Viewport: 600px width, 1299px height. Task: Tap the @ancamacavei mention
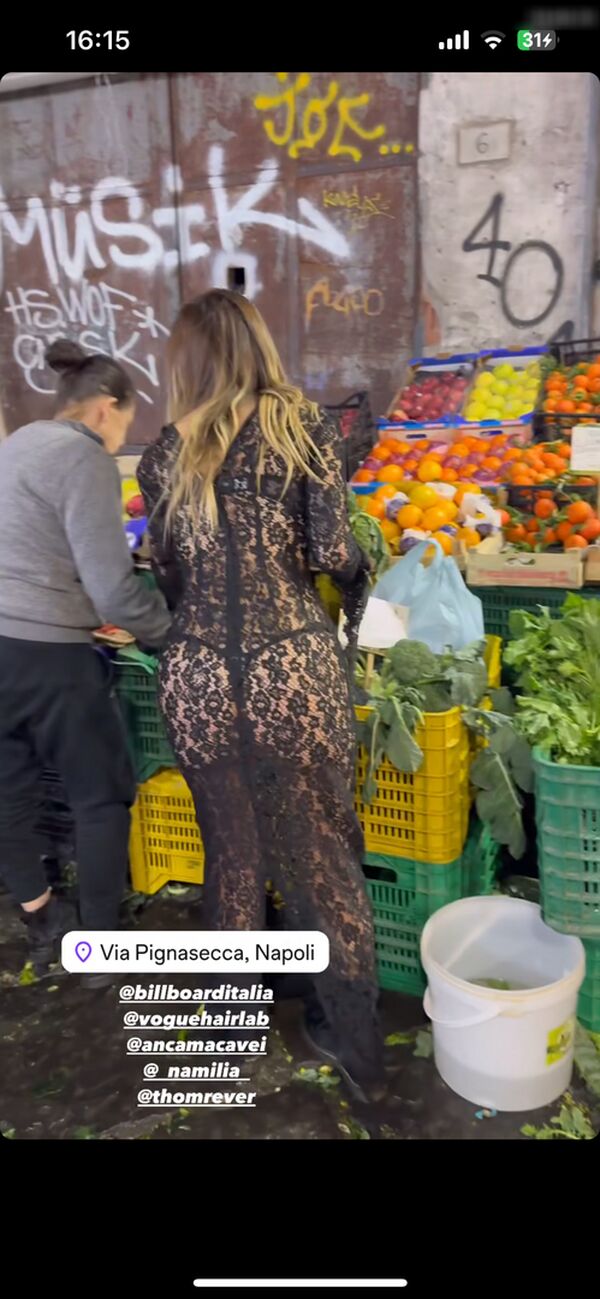[x=196, y=1045]
